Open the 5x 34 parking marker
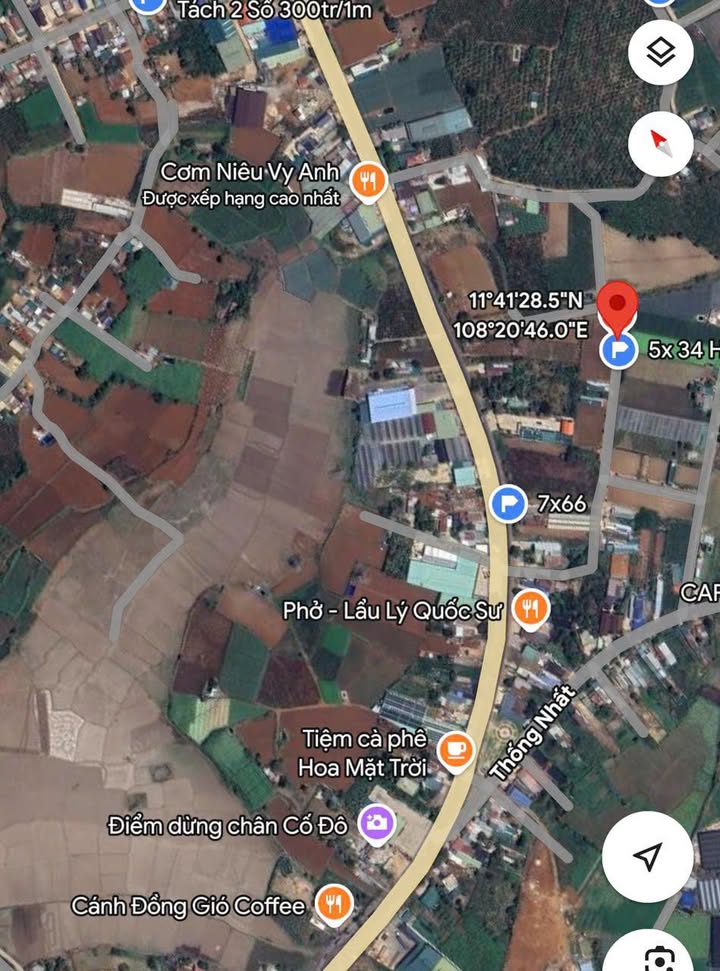The width and height of the screenshot is (720, 971). pyautogui.click(x=620, y=350)
